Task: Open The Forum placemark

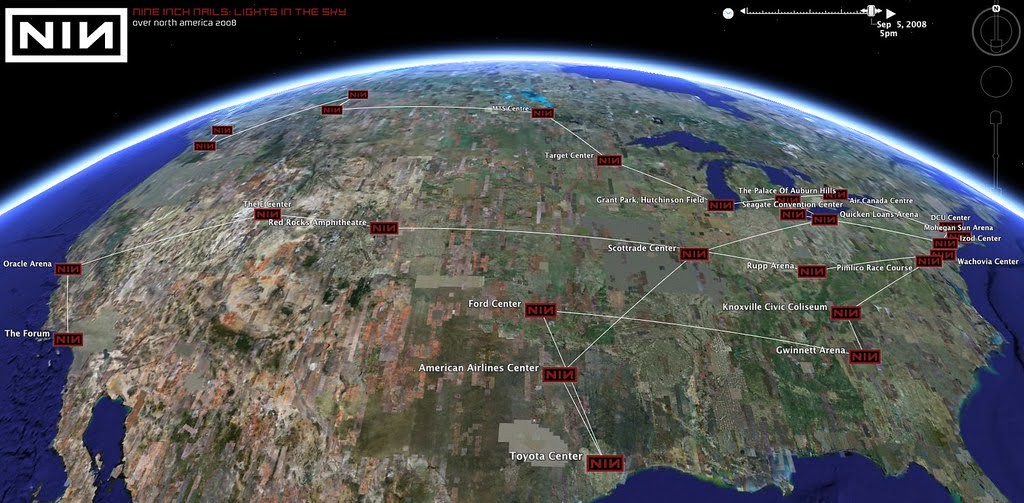Action: click(68, 339)
